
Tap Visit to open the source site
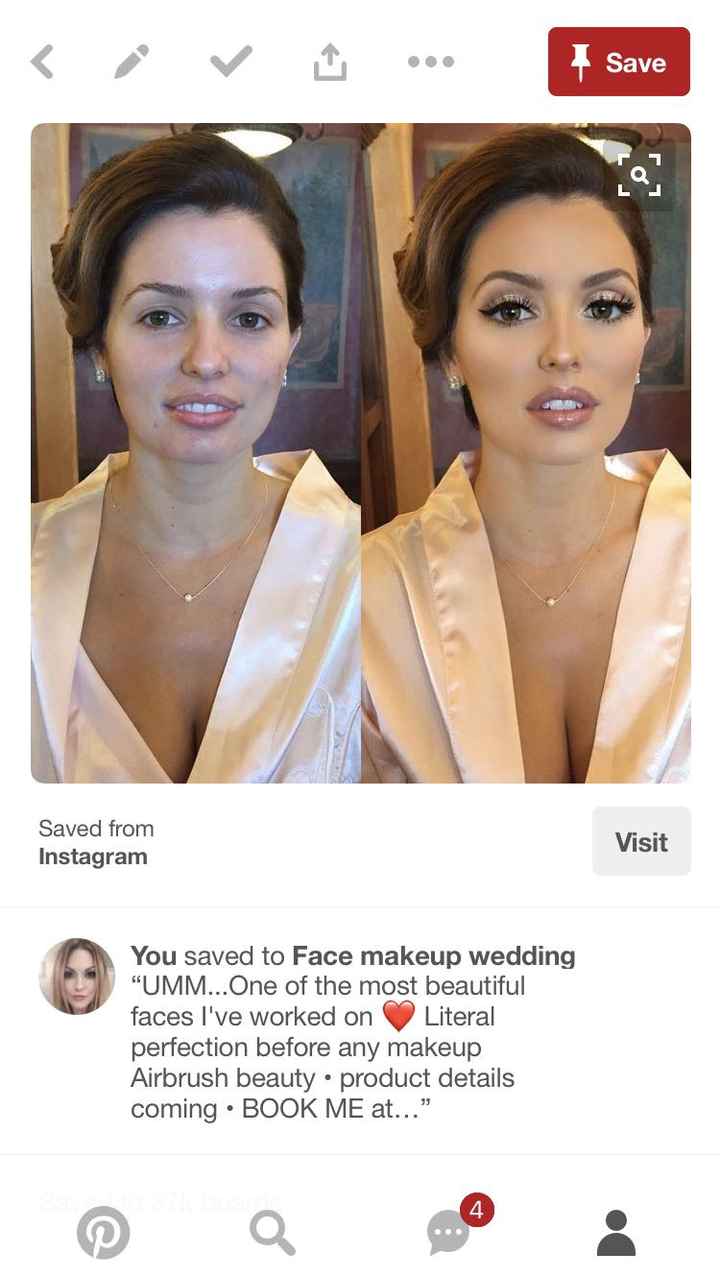pyautogui.click(x=641, y=841)
